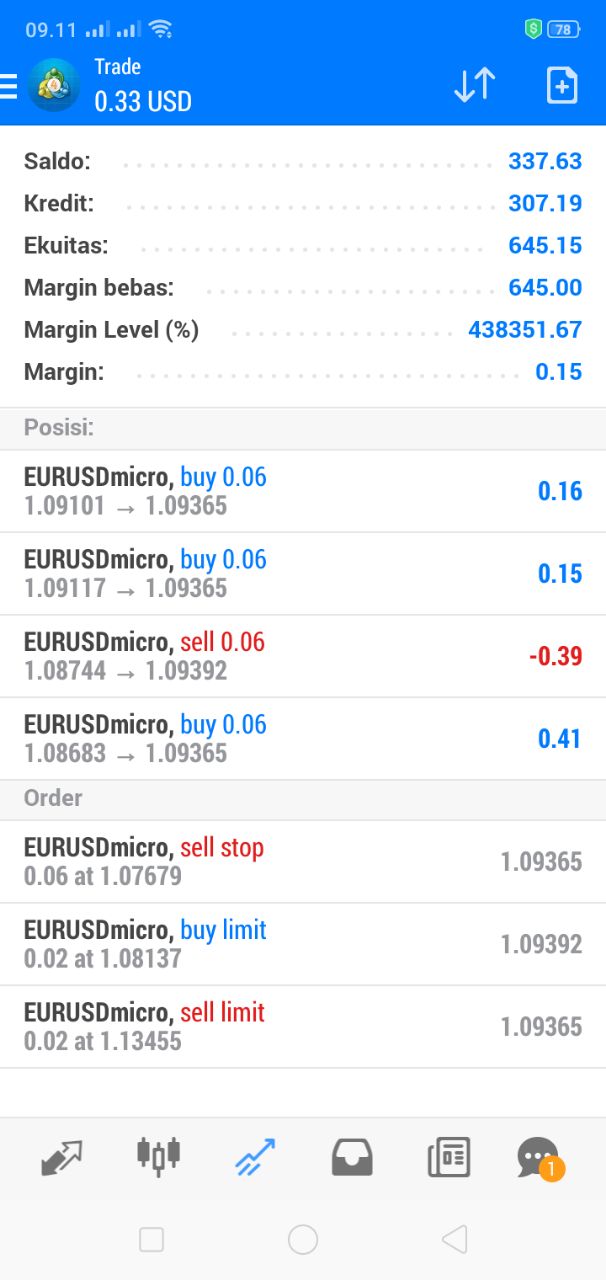This screenshot has width=606, height=1280.
Task: Select the buy limit order at 1.08137
Action: pos(302,944)
